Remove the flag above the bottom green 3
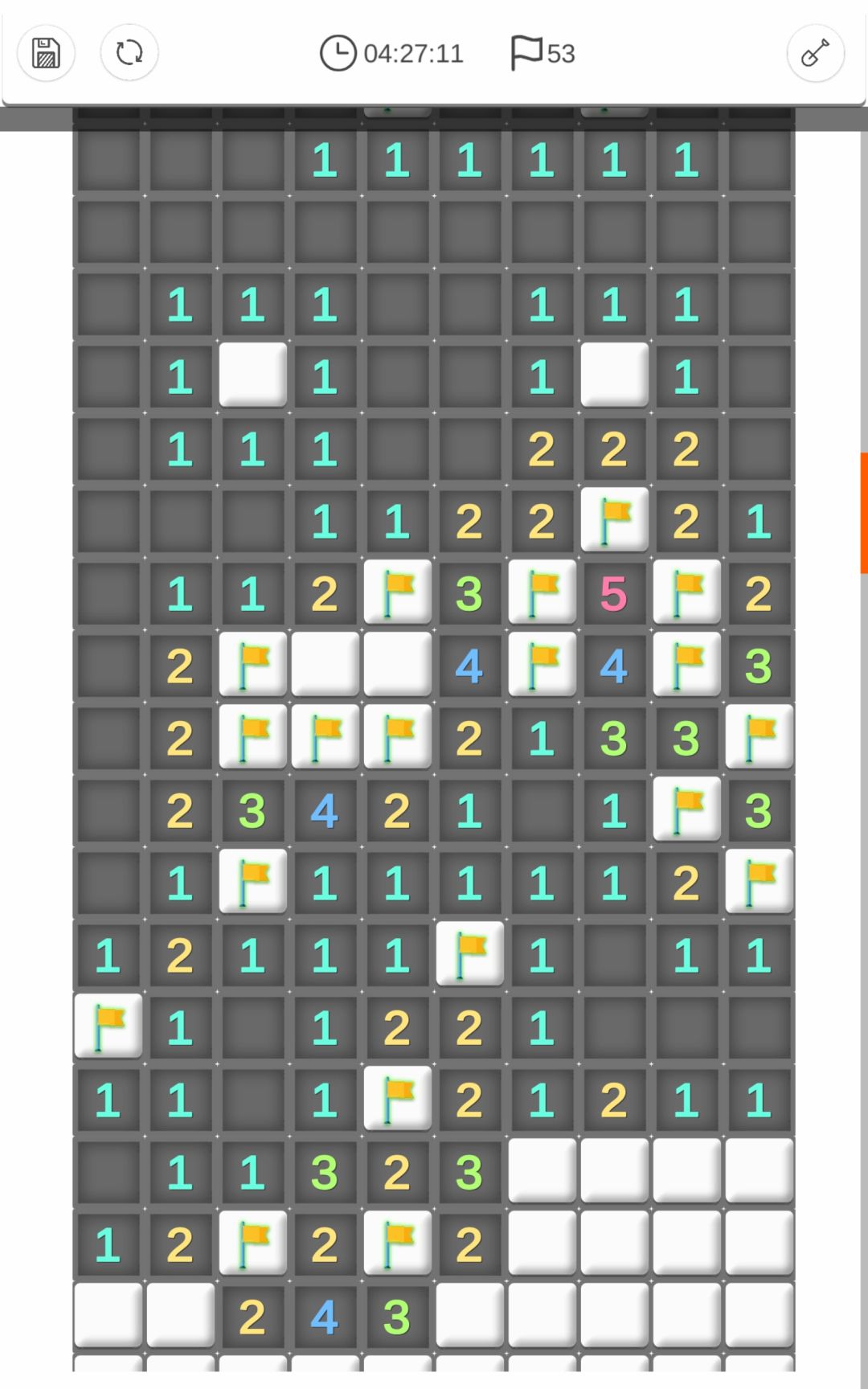Image resolution: width=868 pixels, height=1389 pixels. [398, 1244]
